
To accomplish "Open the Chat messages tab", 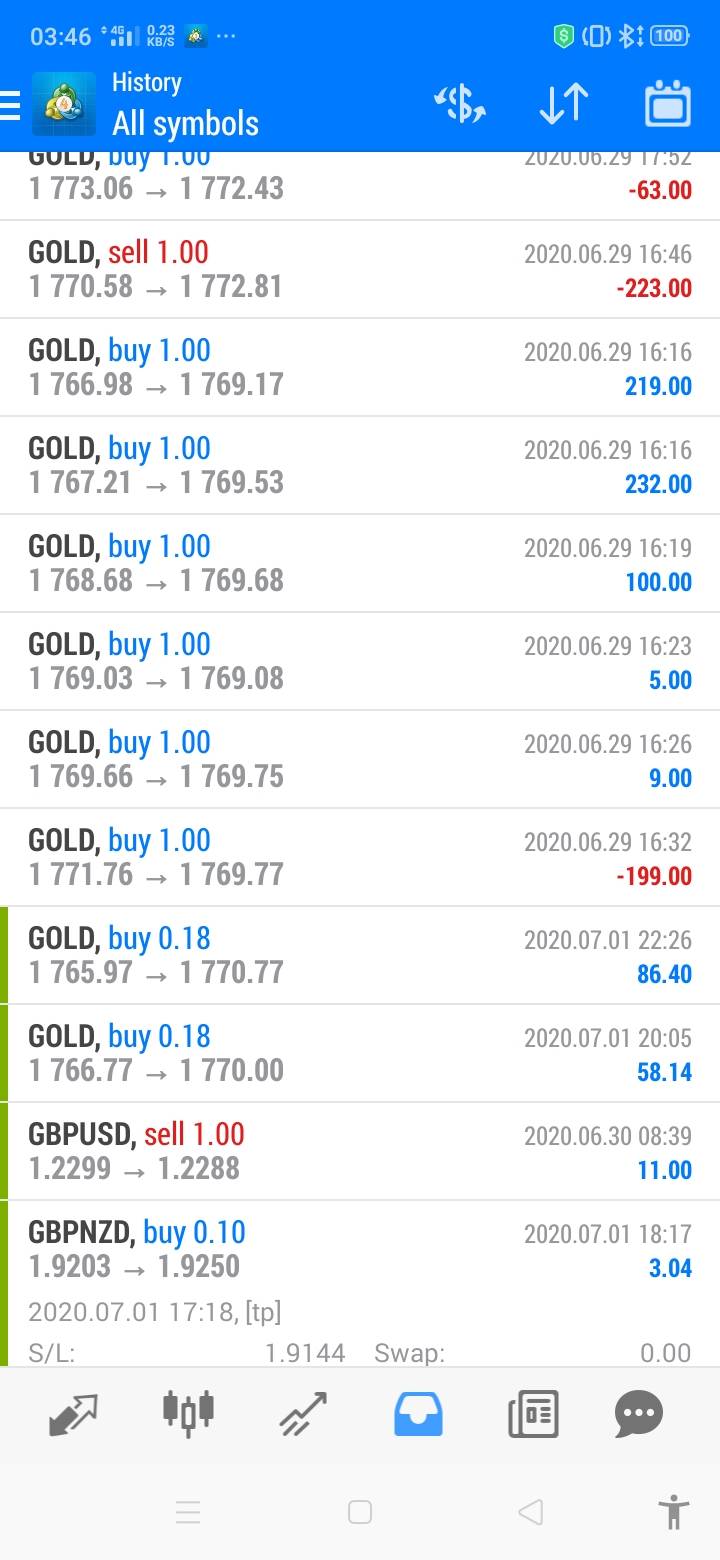I will 640,1414.
